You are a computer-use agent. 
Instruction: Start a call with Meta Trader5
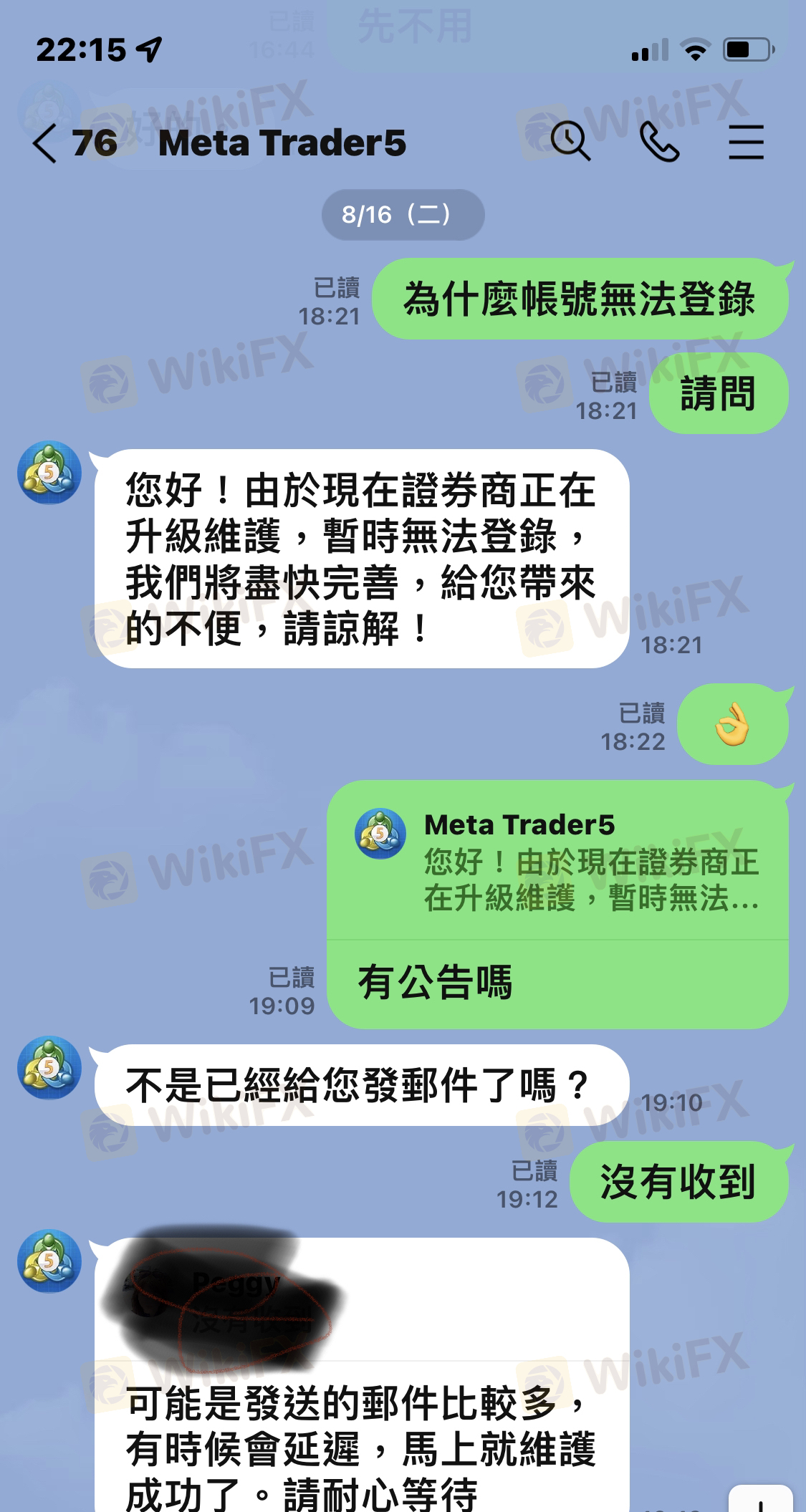pos(659,142)
